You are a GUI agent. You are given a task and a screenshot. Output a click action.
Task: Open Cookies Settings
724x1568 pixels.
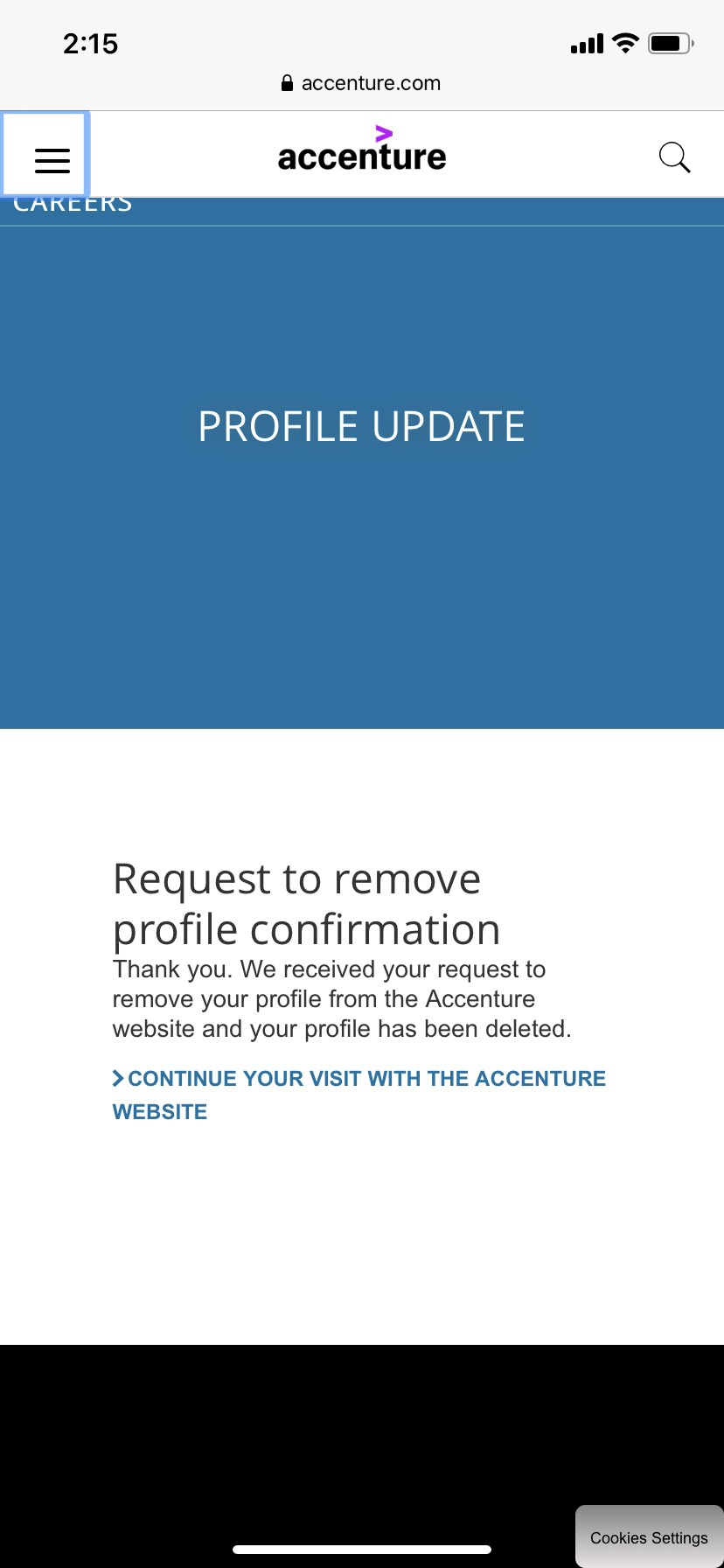coord(649,1537)
